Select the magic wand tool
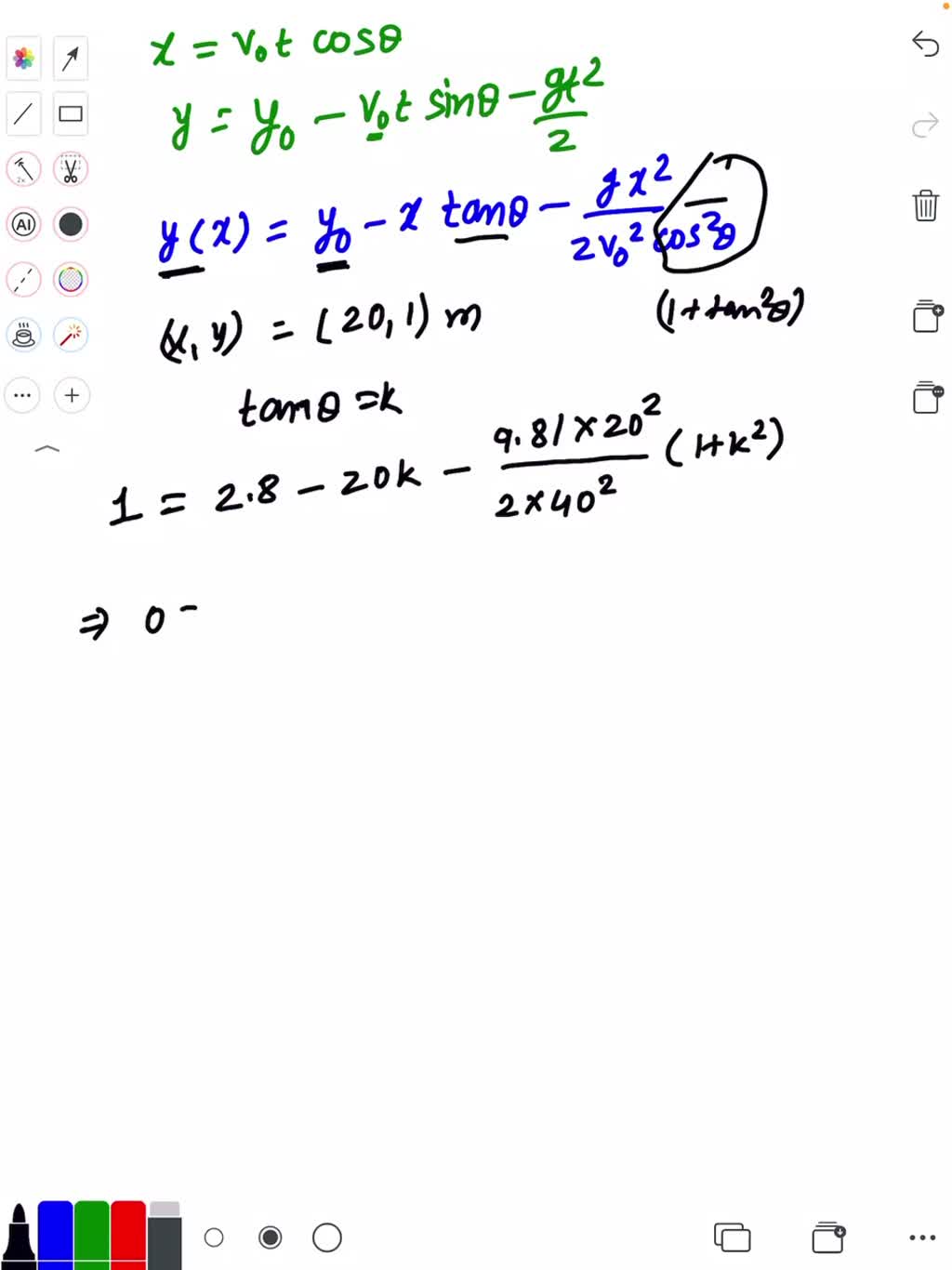Viewport: 952px width, 1270px height. (71, 335)
